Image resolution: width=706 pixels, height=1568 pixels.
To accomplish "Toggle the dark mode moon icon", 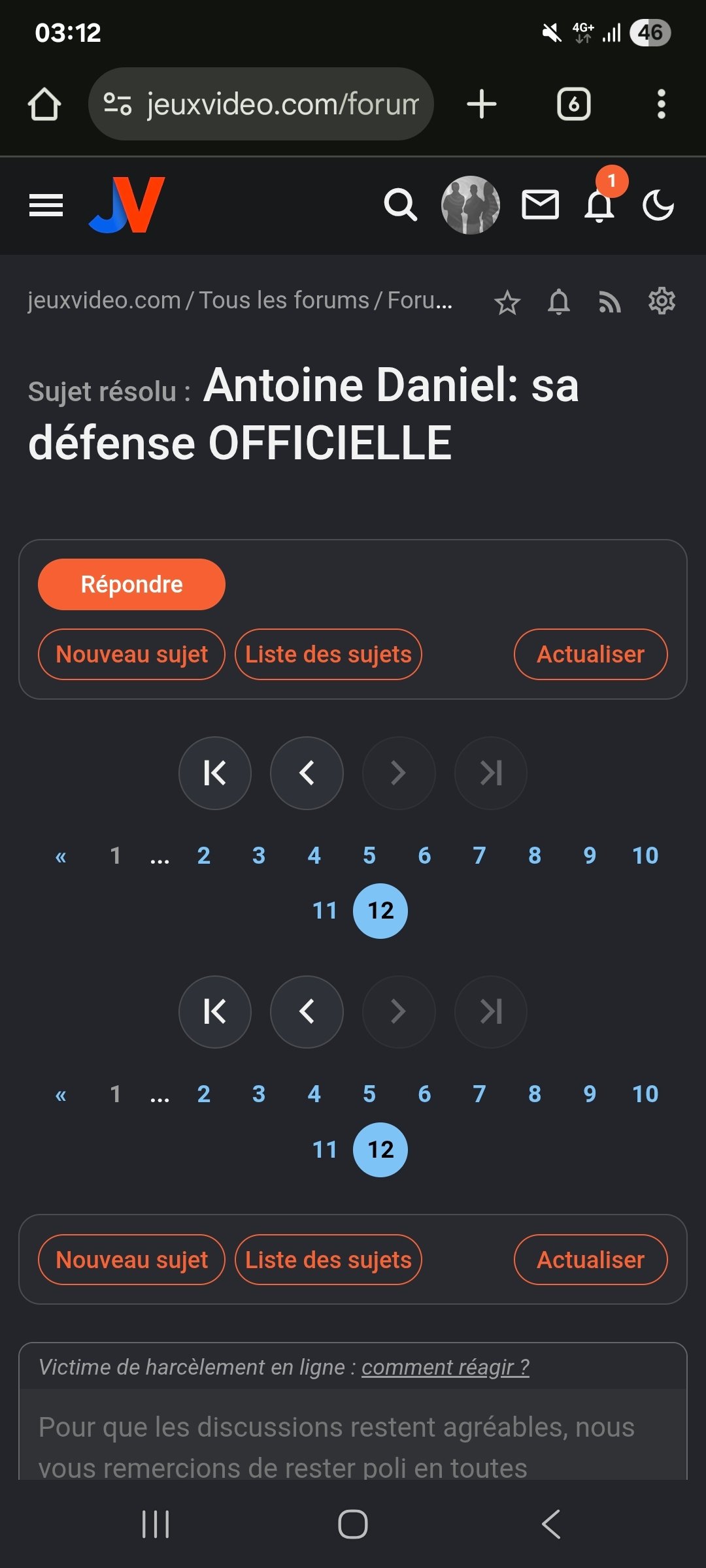I will [x=658, y=206].
